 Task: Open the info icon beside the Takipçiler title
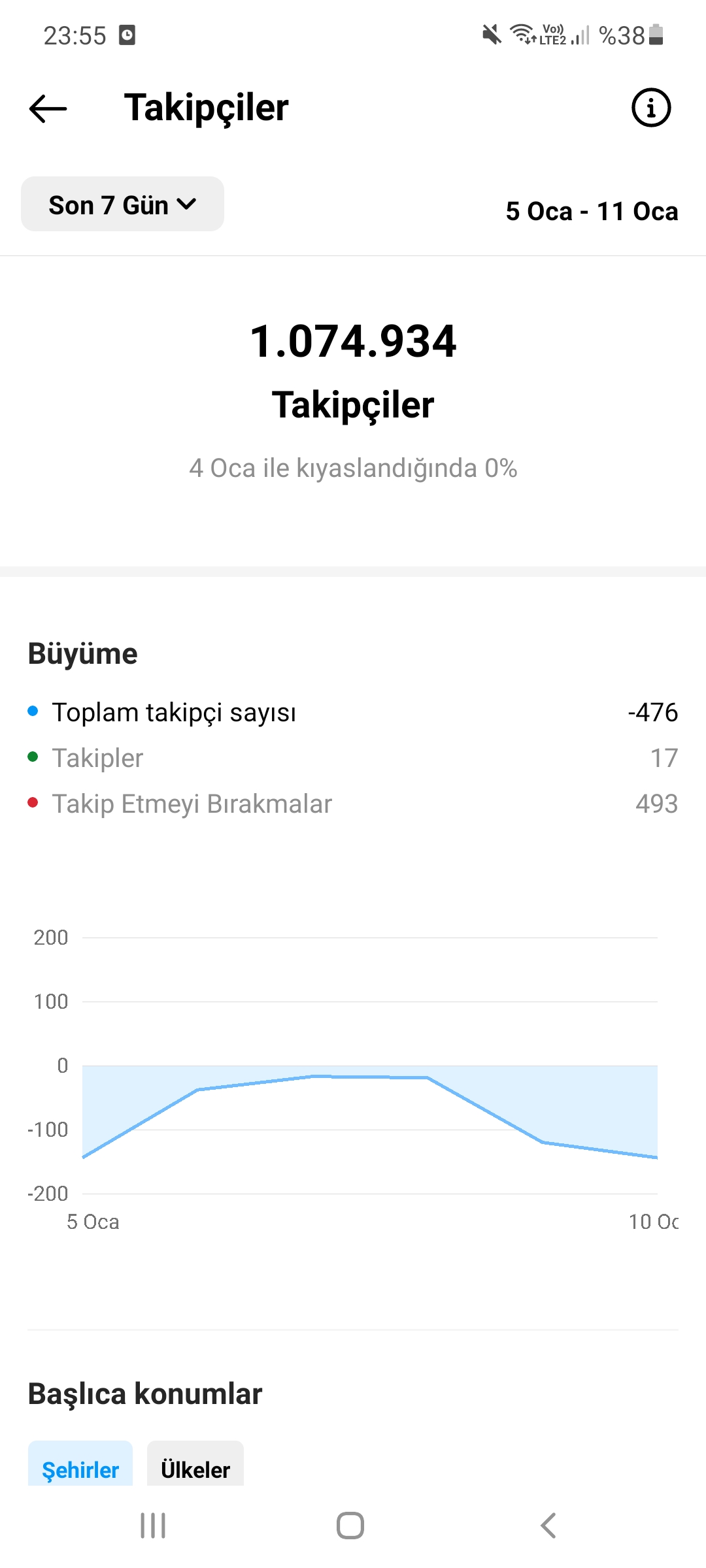(x=651, y=108)
